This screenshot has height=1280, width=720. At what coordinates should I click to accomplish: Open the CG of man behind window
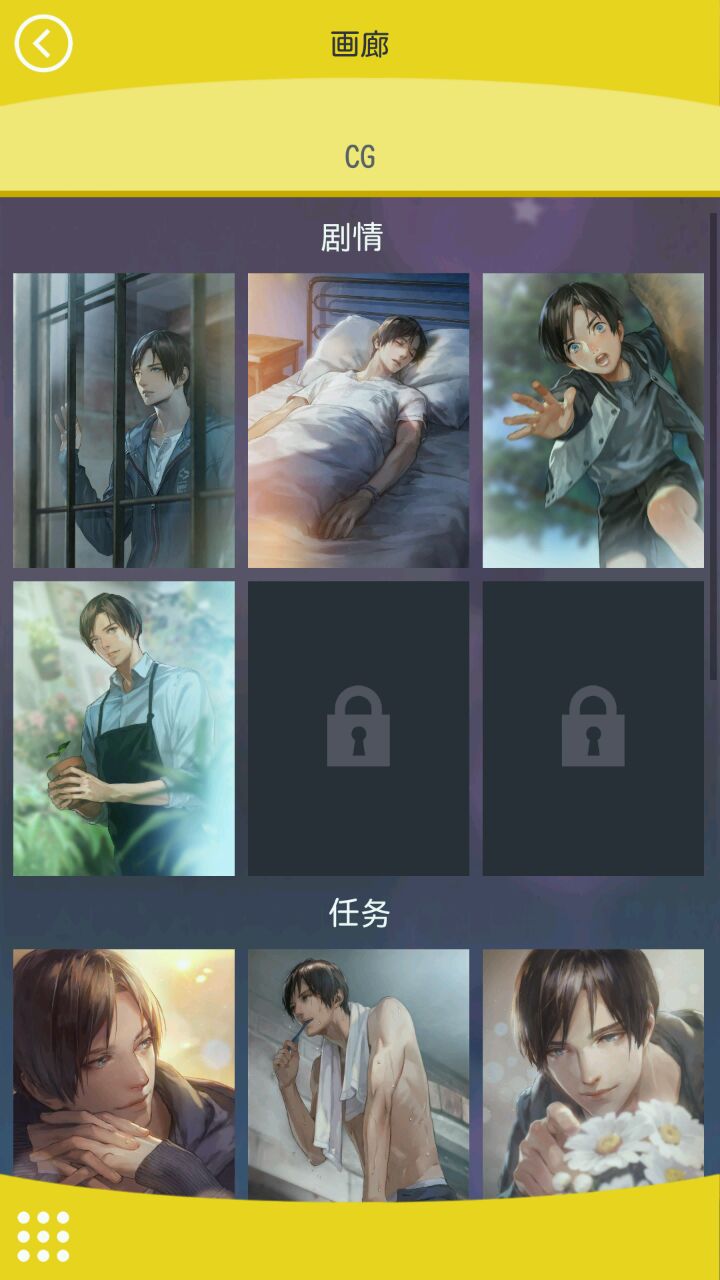[124, 420]
